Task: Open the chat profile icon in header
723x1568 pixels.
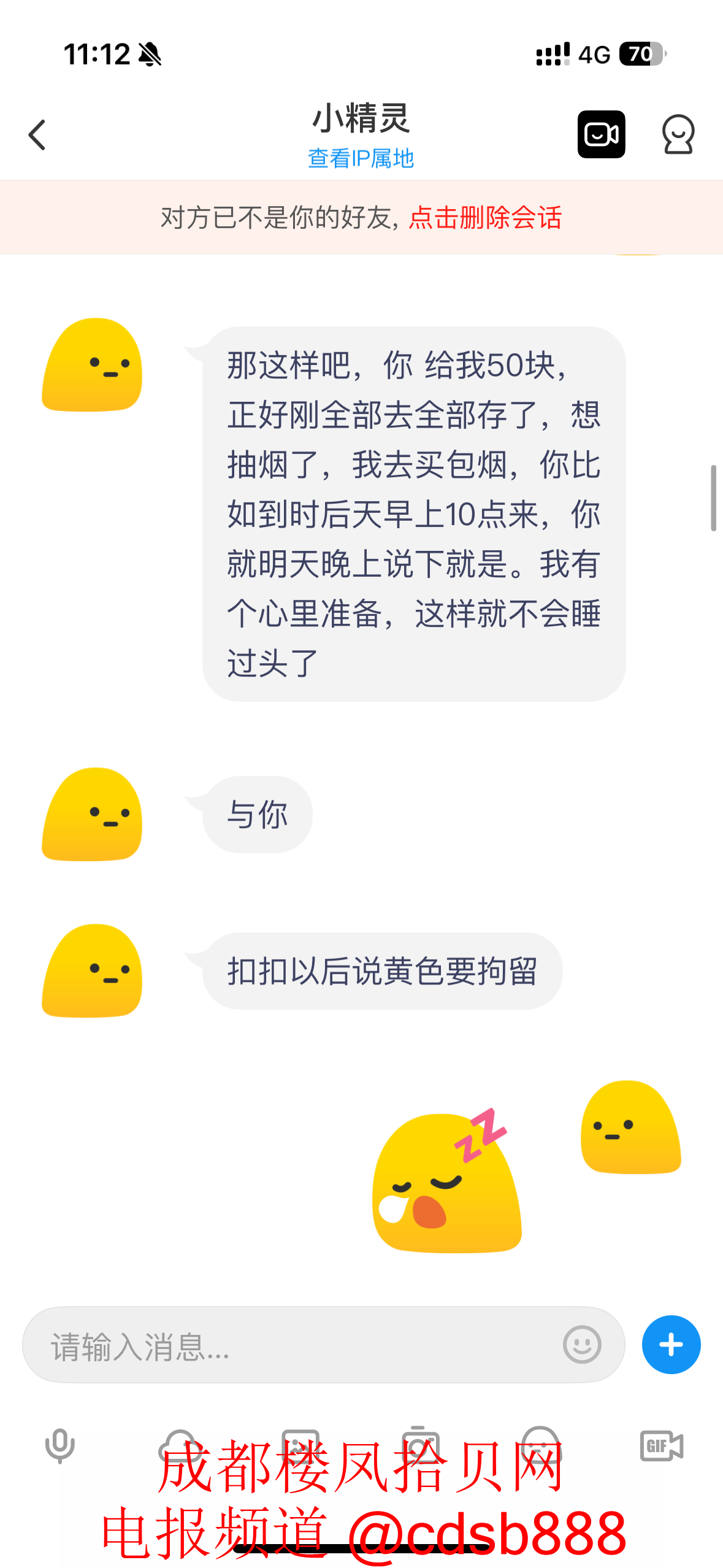Action: point(678,134)
